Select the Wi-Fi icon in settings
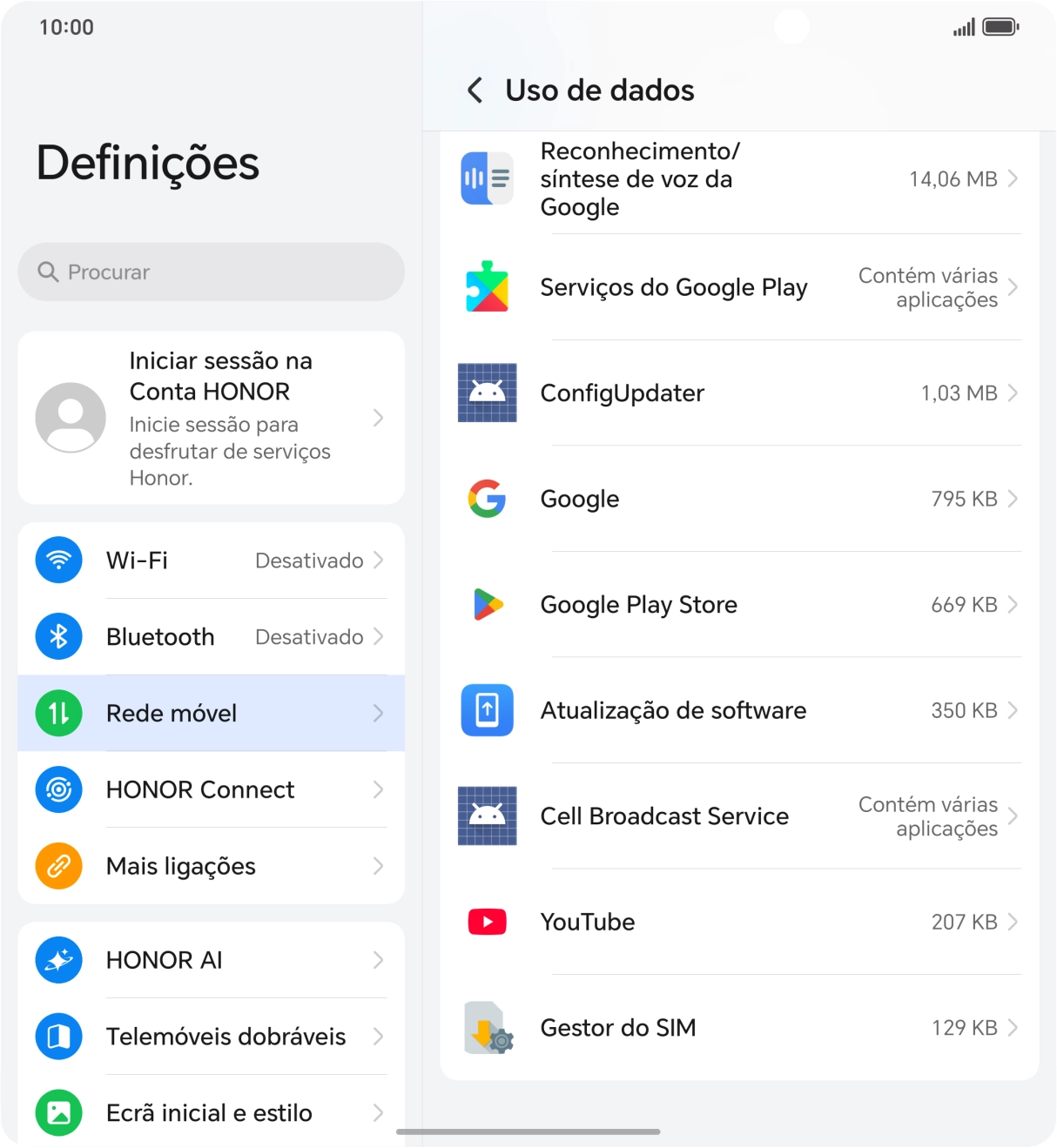The width and height of the screenshot is (1057, 1148). 57,560
